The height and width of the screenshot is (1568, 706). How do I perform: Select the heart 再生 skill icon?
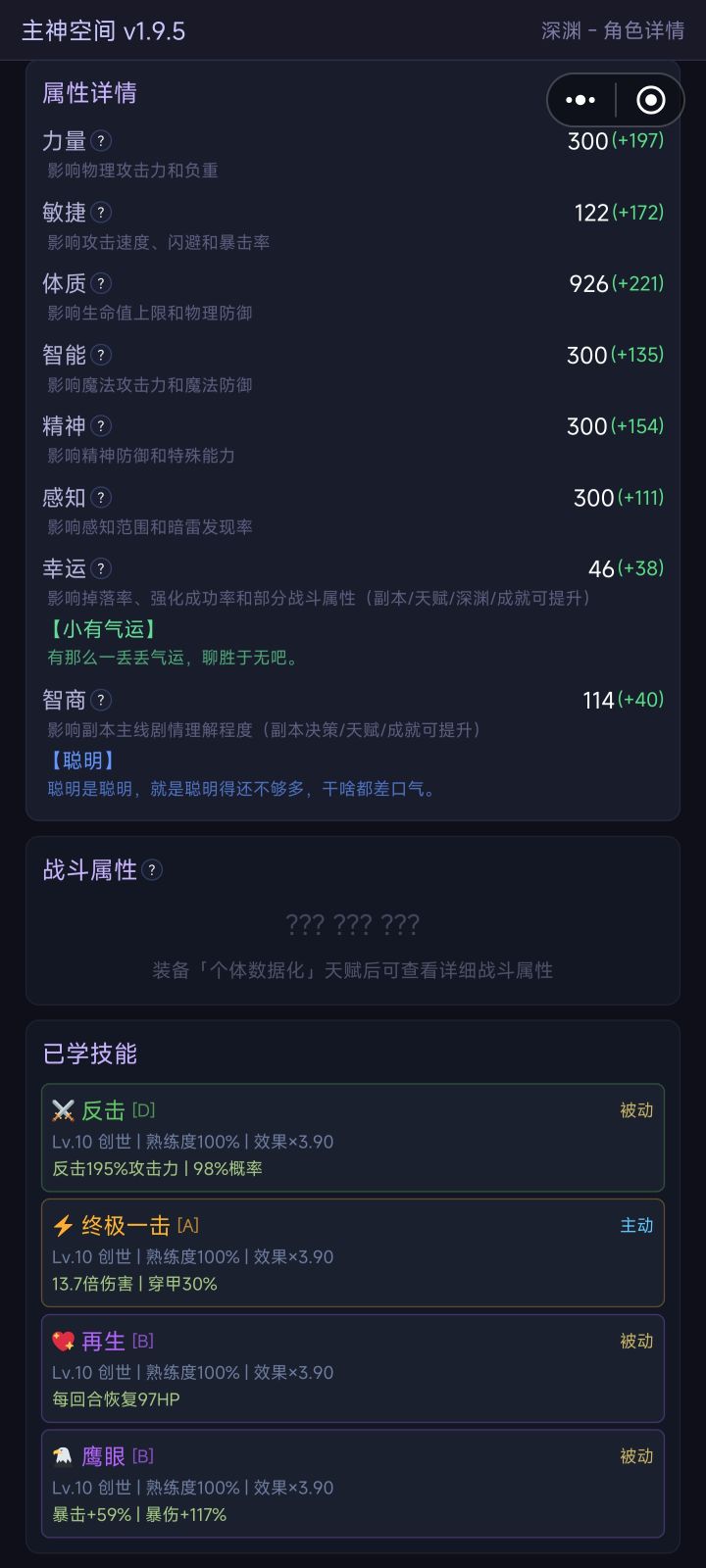coord(61,1341)
